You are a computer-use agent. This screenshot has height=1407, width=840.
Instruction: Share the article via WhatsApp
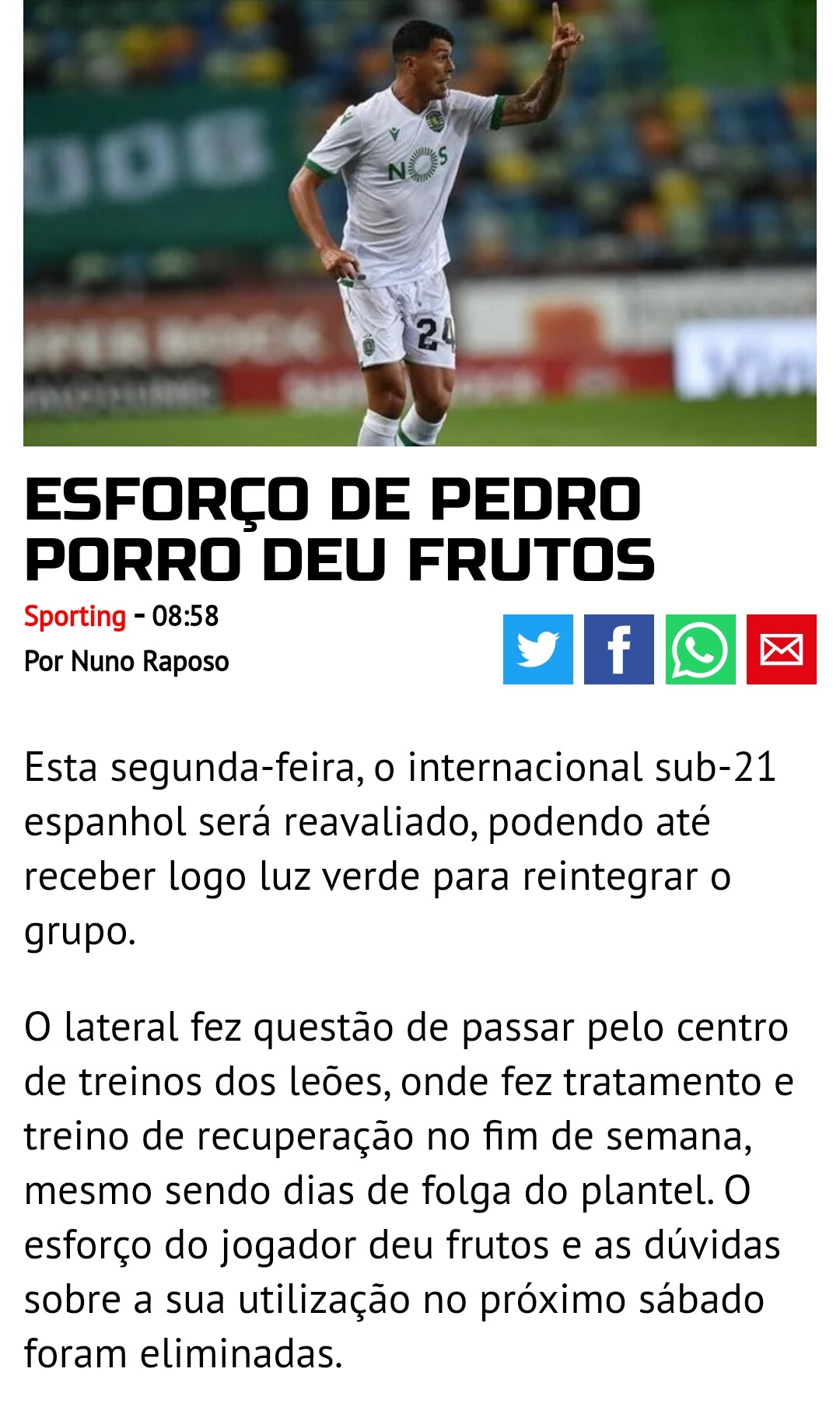click(x=700, y=649)
